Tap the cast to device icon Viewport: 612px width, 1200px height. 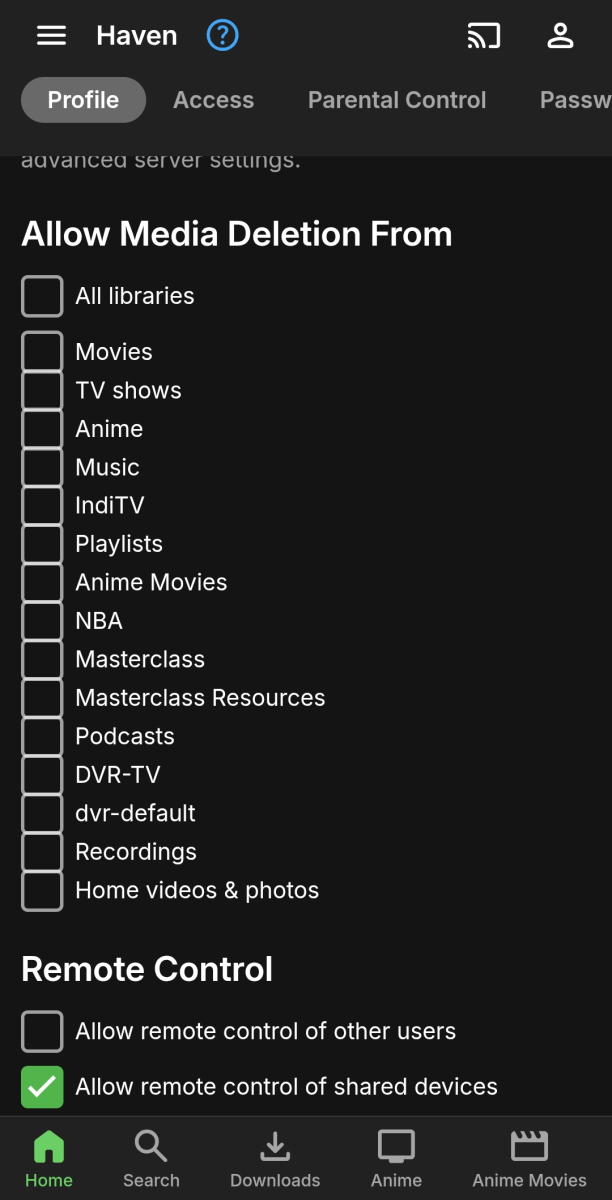[484, 36]
